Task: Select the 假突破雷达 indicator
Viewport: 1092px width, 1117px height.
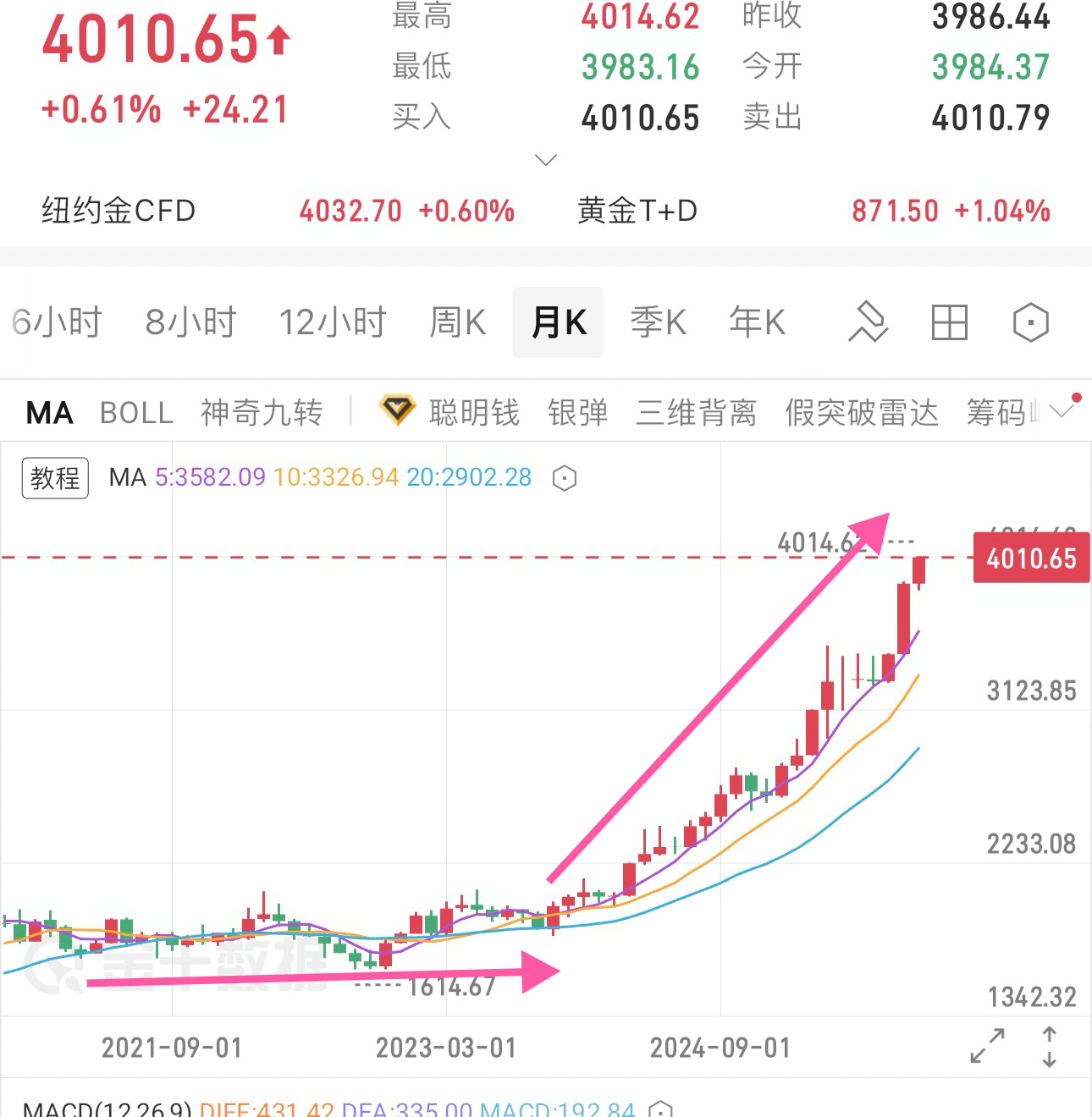Action: pos(862,413)
